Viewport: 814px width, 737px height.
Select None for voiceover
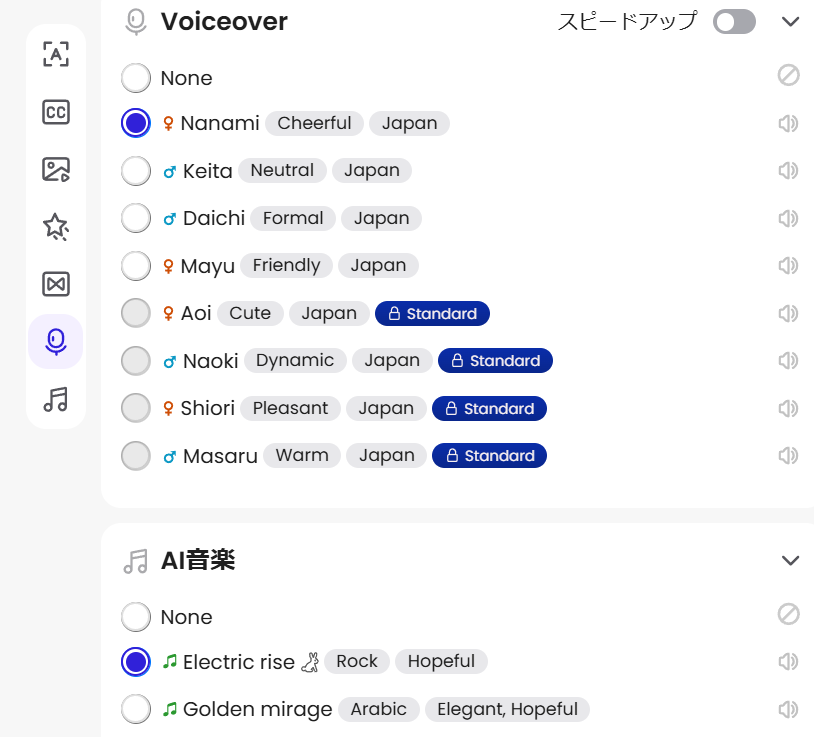136,78
